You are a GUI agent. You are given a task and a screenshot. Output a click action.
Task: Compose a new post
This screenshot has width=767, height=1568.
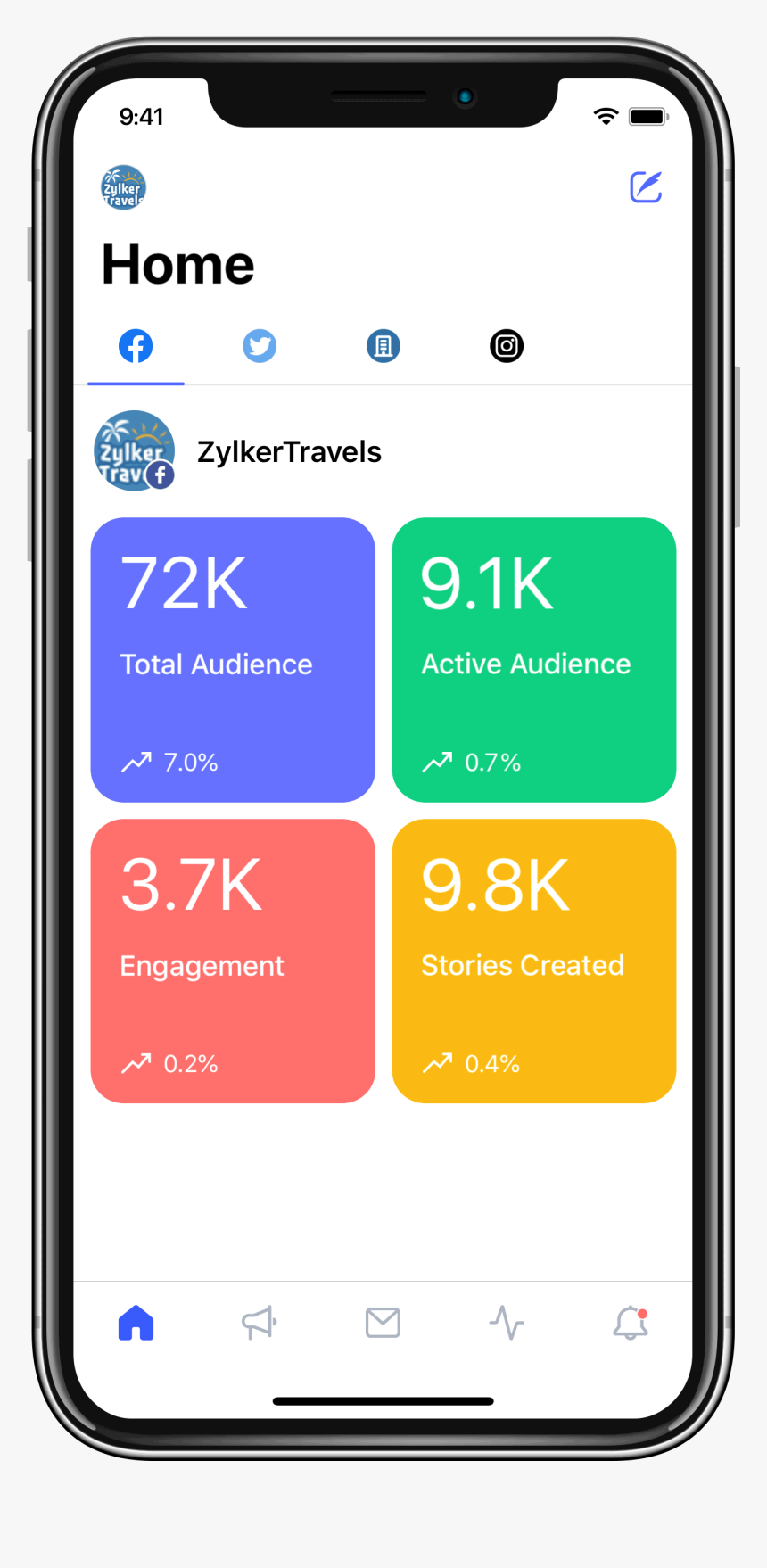(x=646, y=187)
